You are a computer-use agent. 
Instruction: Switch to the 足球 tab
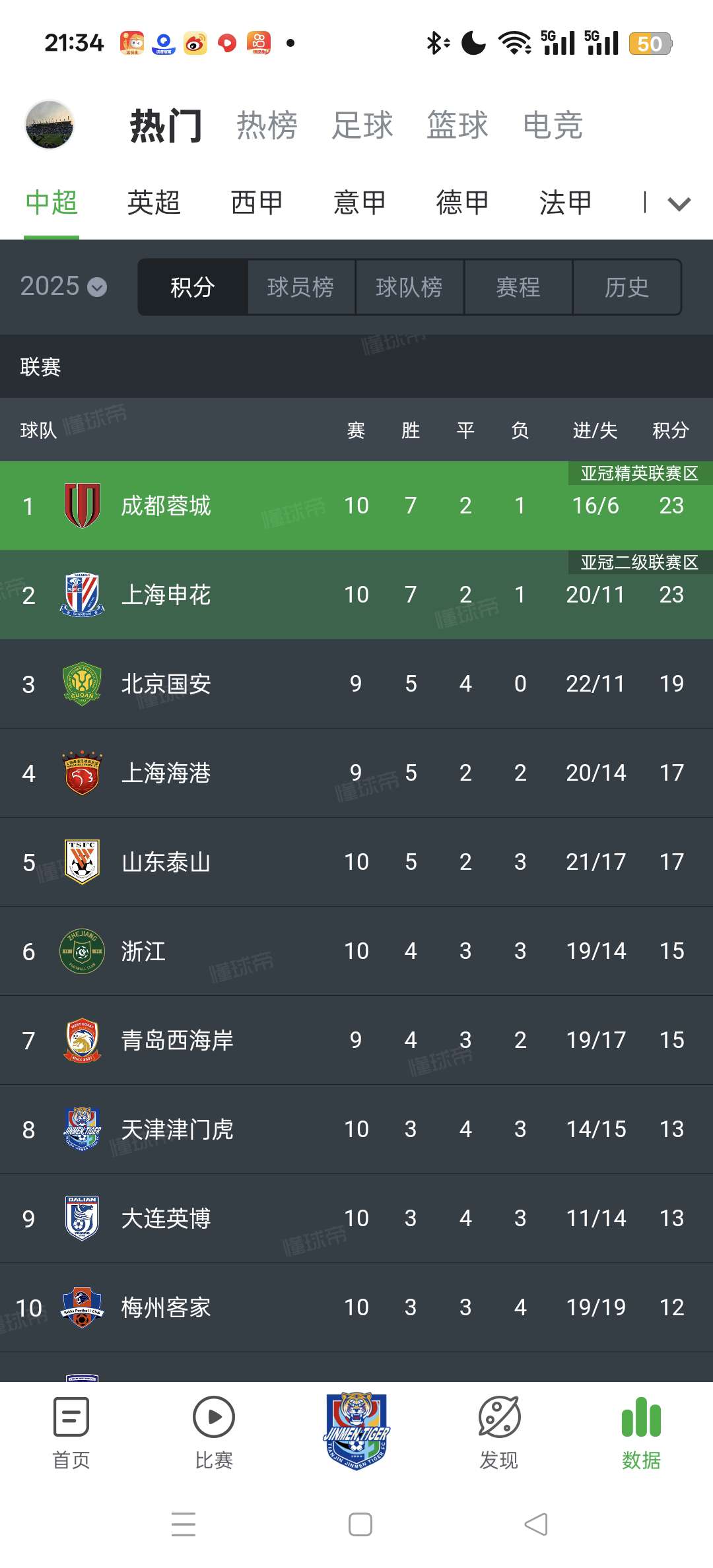tap(362, 125)
